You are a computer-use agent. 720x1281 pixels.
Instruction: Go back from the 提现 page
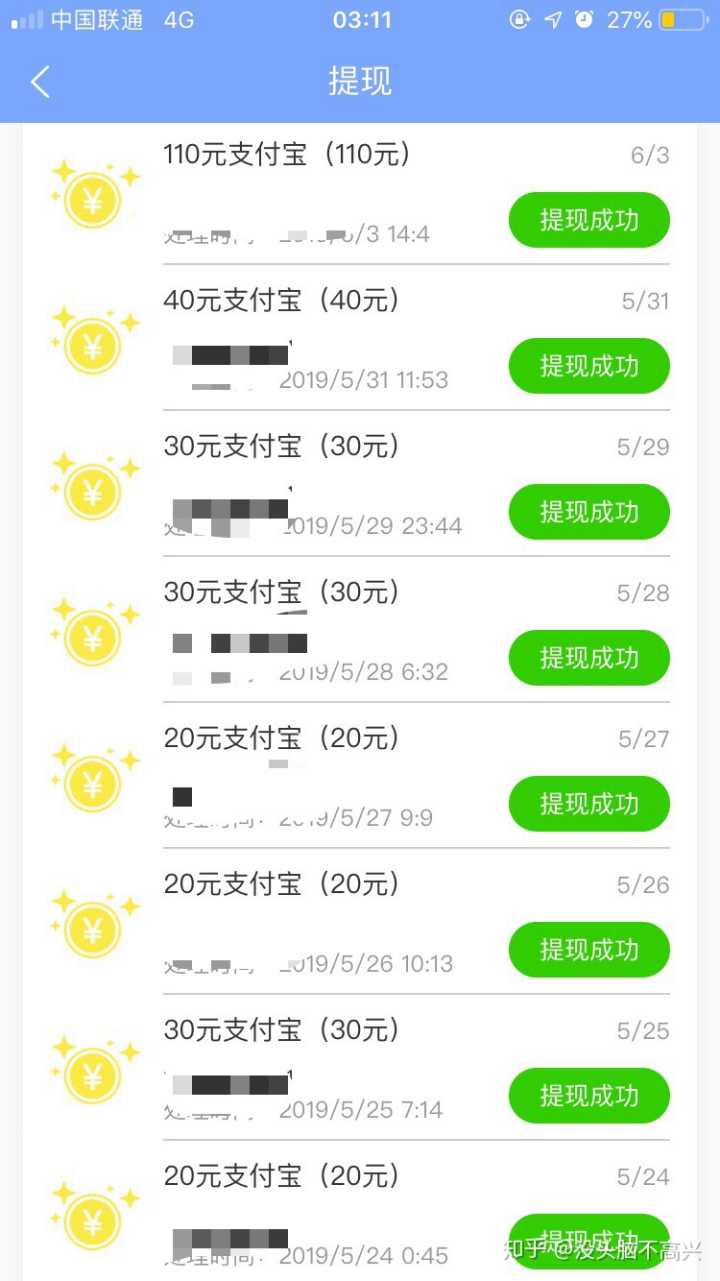(x=40, y=82)
